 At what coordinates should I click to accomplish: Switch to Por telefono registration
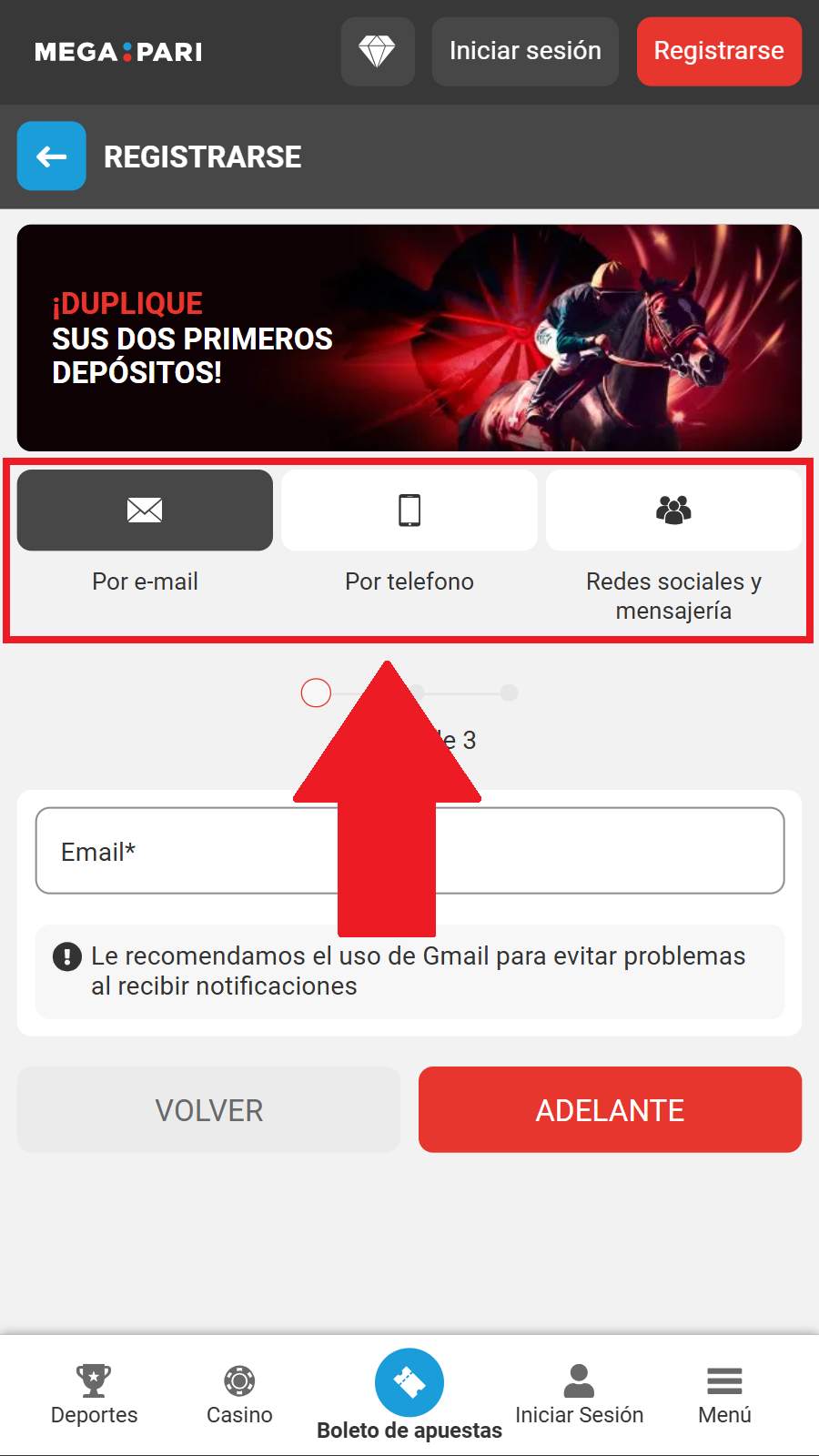point(409,511)
